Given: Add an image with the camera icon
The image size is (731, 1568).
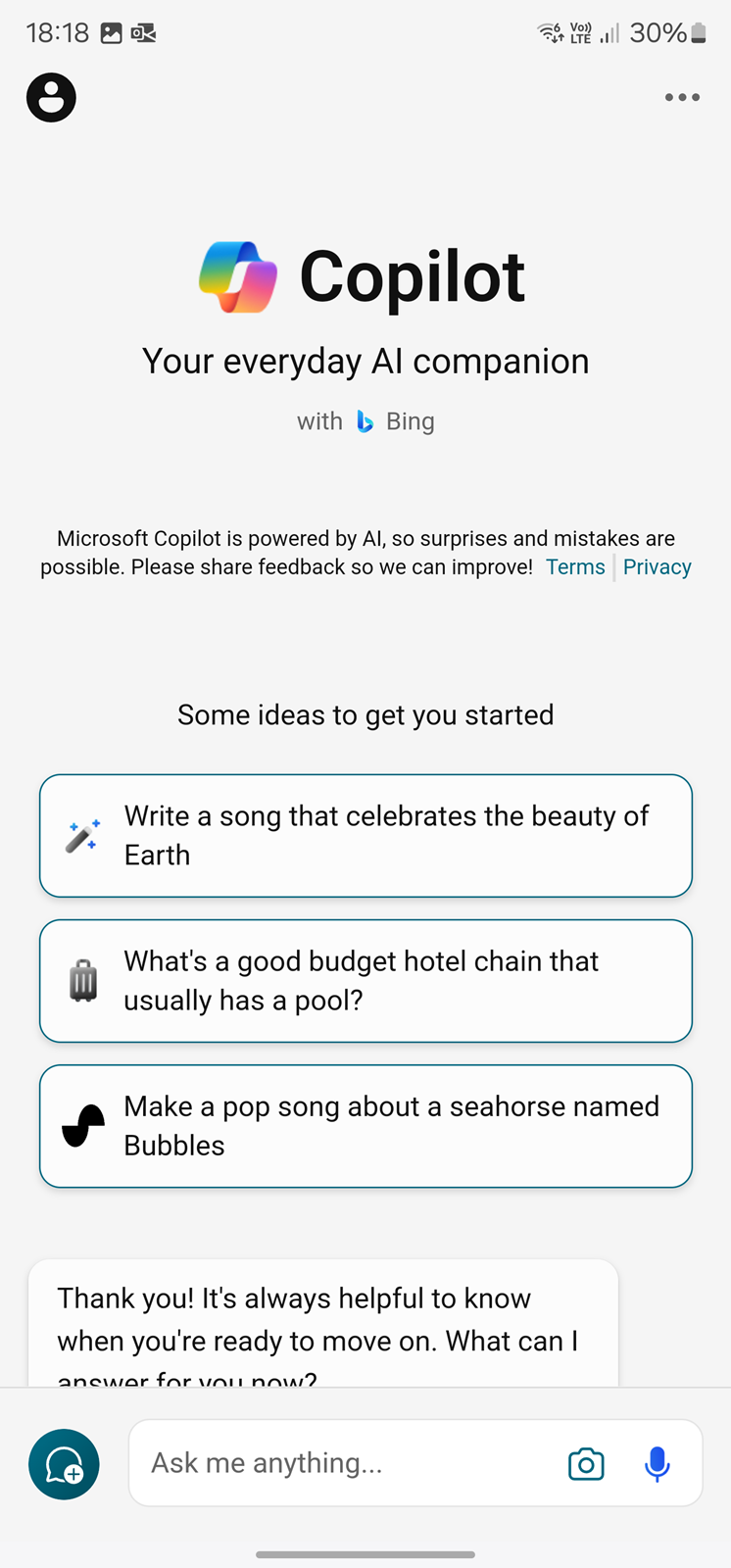Looking at the screenshot, I should (x=586, y=1464).
